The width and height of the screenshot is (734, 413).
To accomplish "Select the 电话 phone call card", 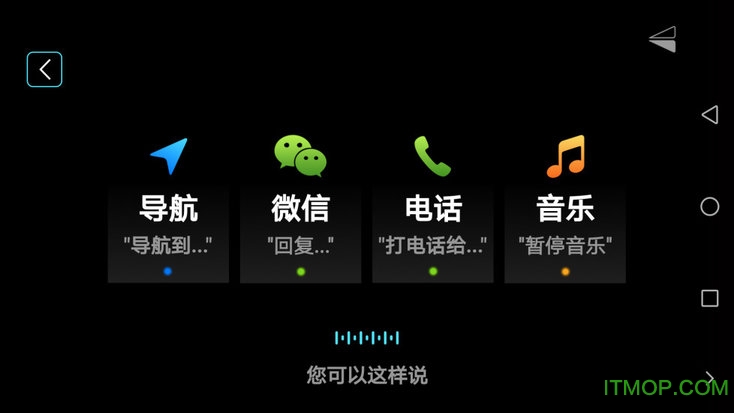I will click(x=433, y=215).
